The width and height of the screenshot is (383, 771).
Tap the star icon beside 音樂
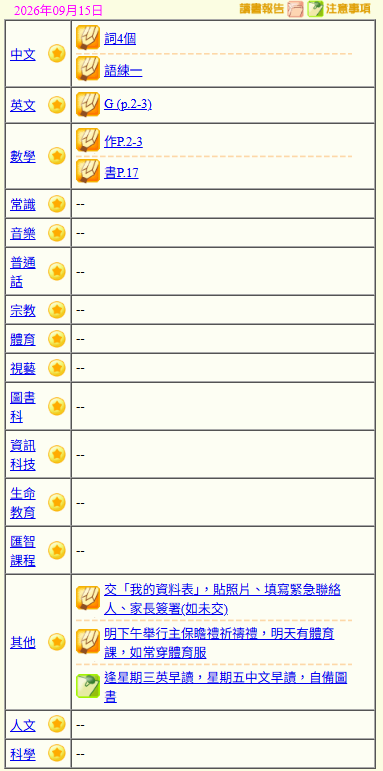point(57,233)
